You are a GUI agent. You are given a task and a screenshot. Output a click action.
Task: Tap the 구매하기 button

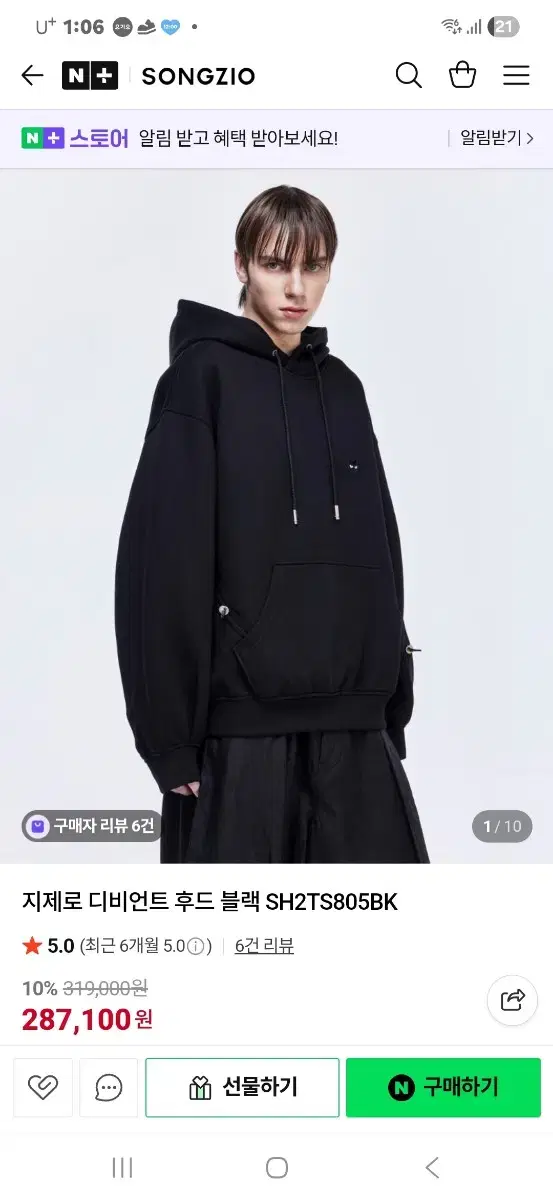[x=443, y=1087]
